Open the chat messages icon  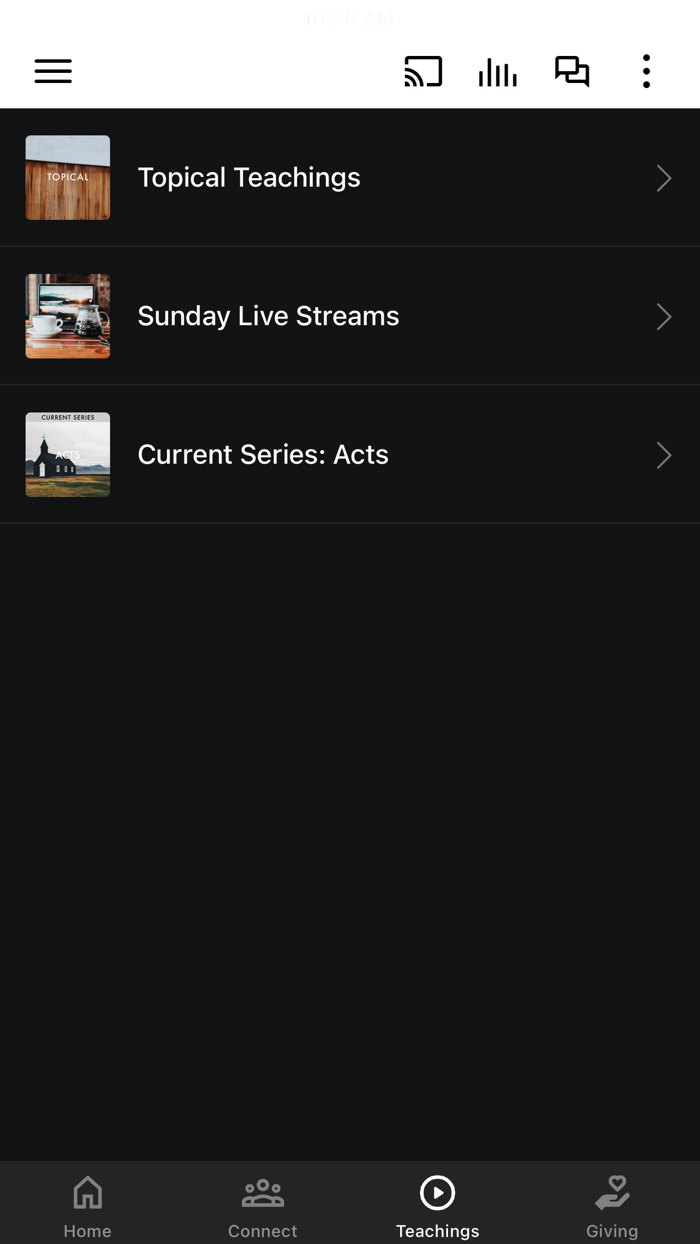click(572, 71)
